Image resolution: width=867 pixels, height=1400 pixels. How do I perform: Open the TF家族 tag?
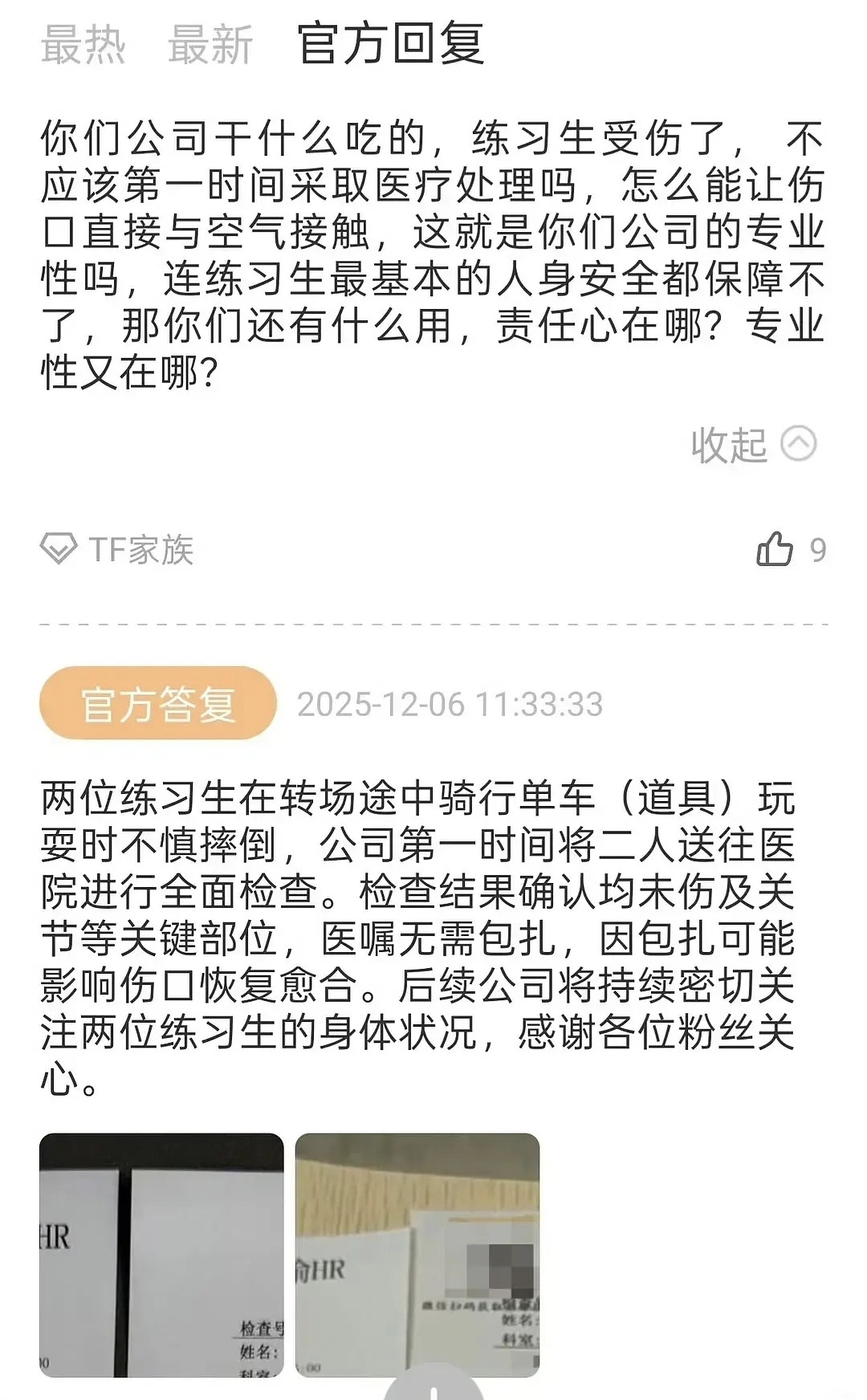tap(118, 550)
